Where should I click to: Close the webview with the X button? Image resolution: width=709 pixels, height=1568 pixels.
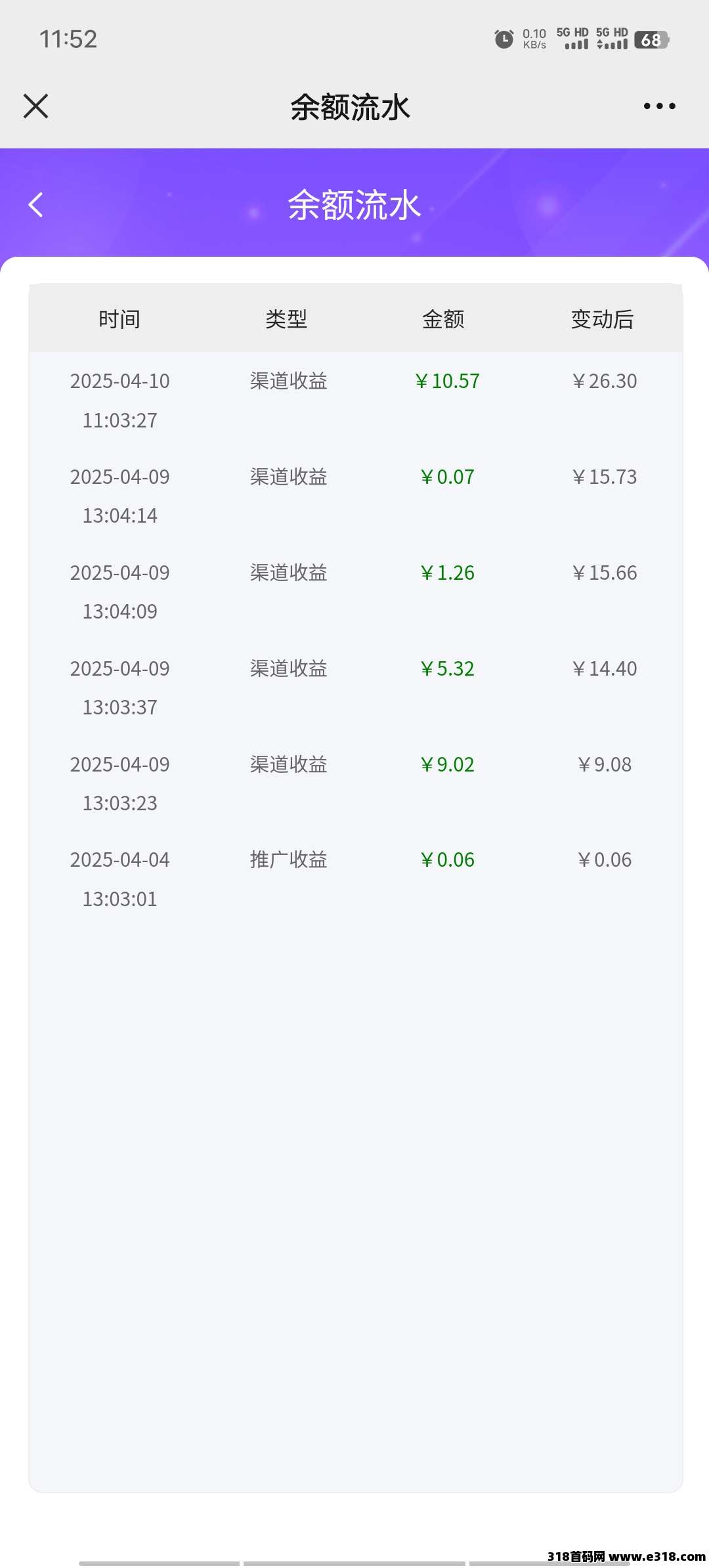pyautogui.click(x=36, y=106)
